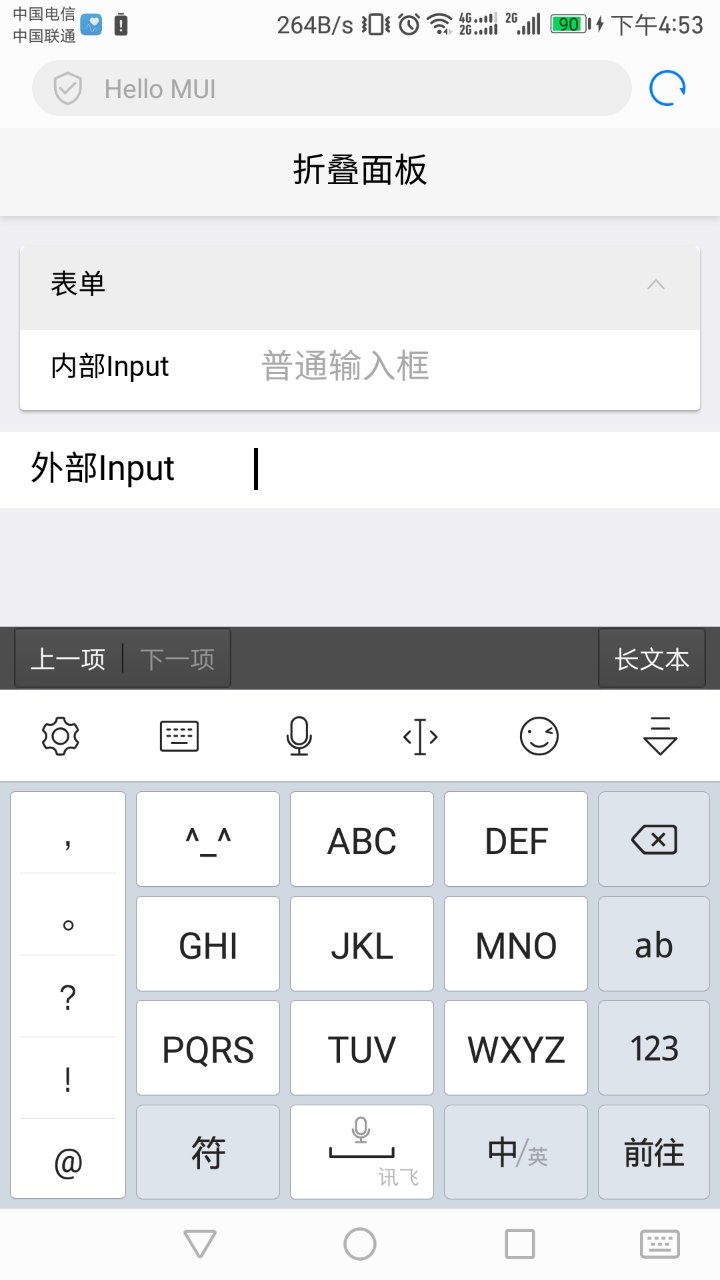The height and width of the screenshot is (1280, 720).
Task: Tap the backspace key
Action: tap(654, 840)
